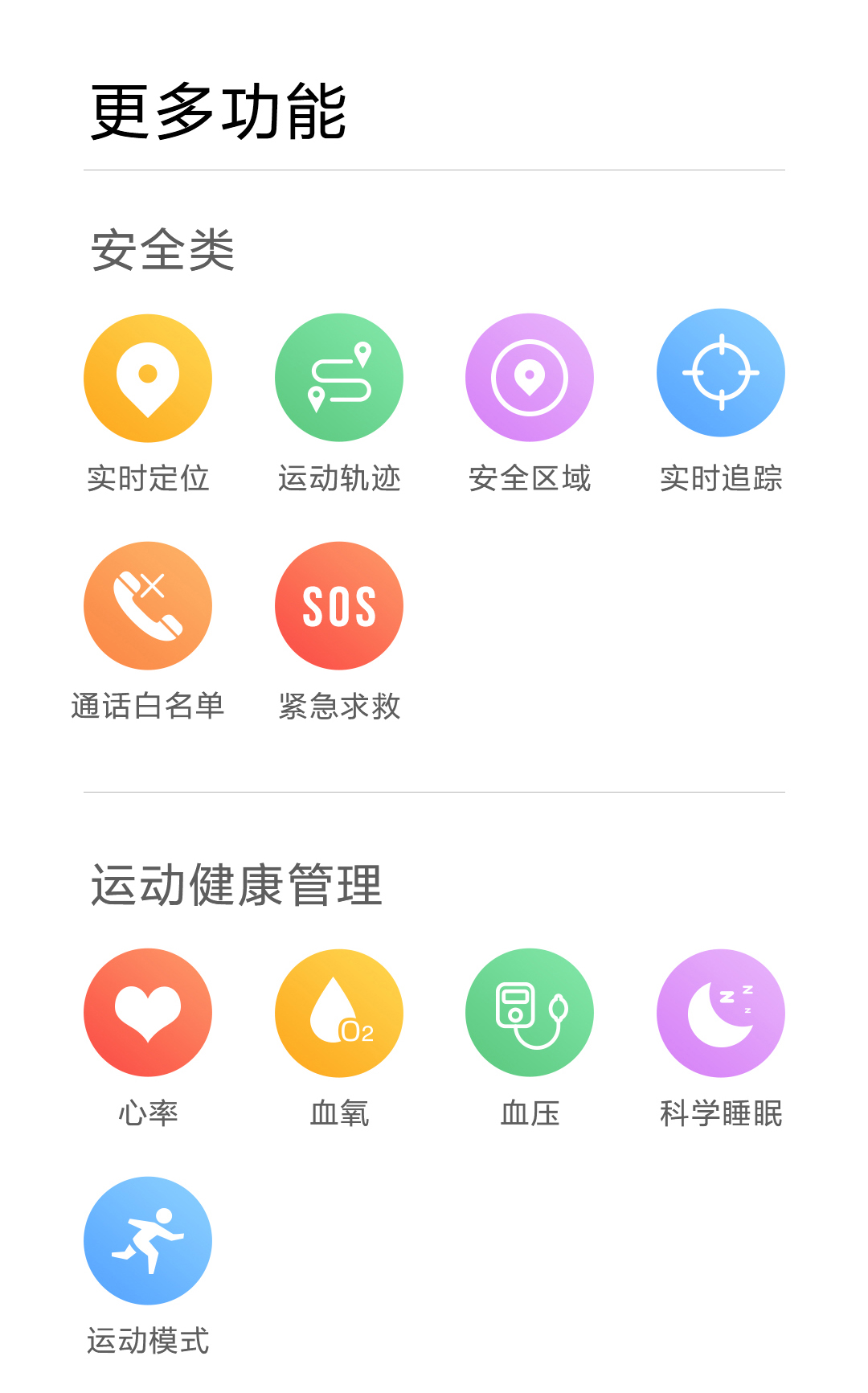Open 科学睡眠 sleep tracking
868x1393 pixels.
click(721, 1013)
